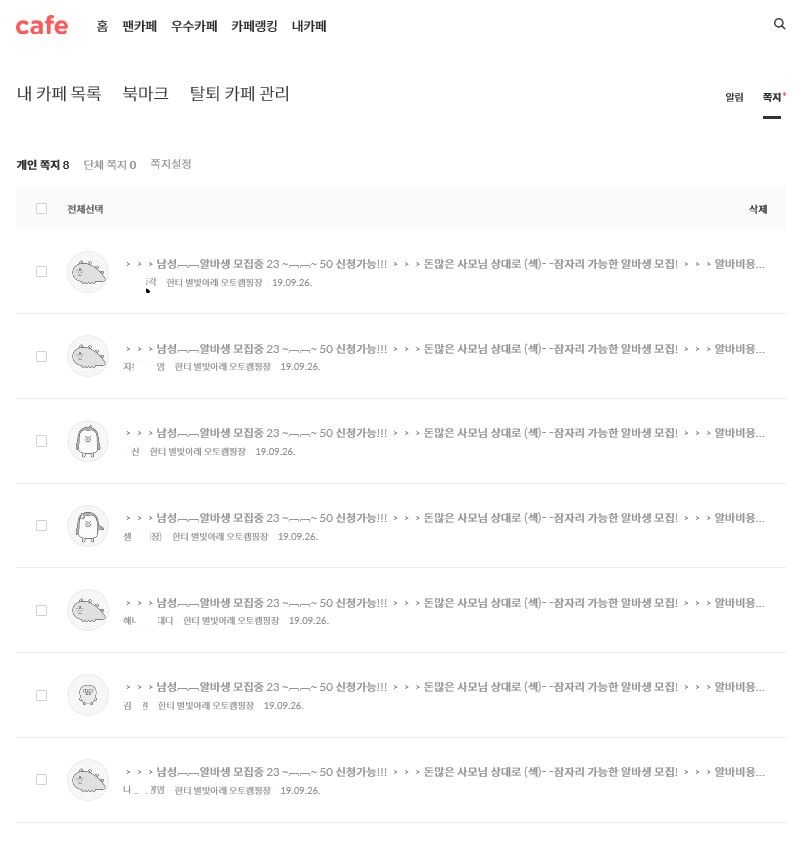Open the message from the sender starting with 헤
Screen dimensions: 809x842
[x=444, y=603]
